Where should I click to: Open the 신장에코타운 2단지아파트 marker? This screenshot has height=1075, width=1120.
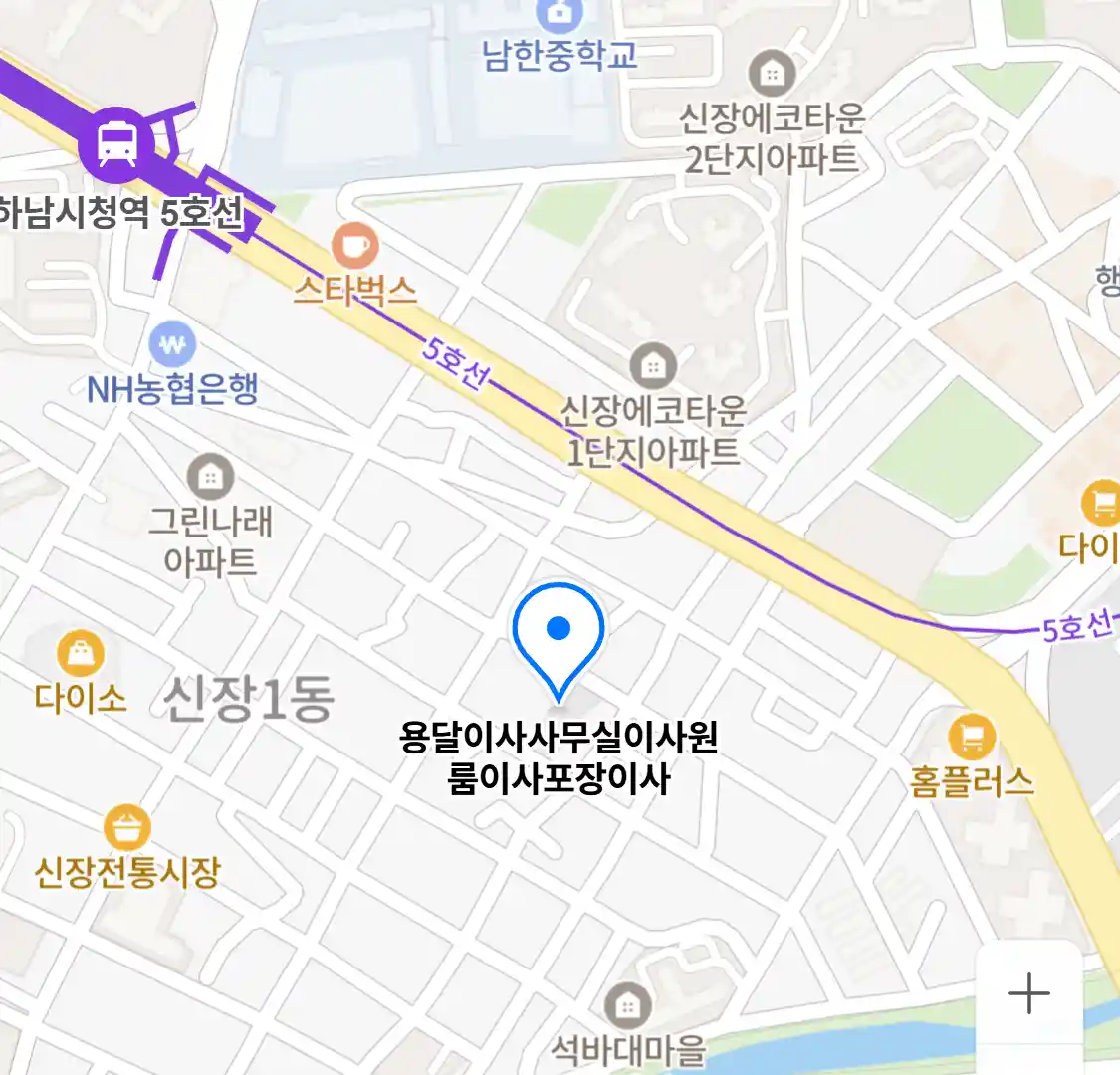[772, 75]
